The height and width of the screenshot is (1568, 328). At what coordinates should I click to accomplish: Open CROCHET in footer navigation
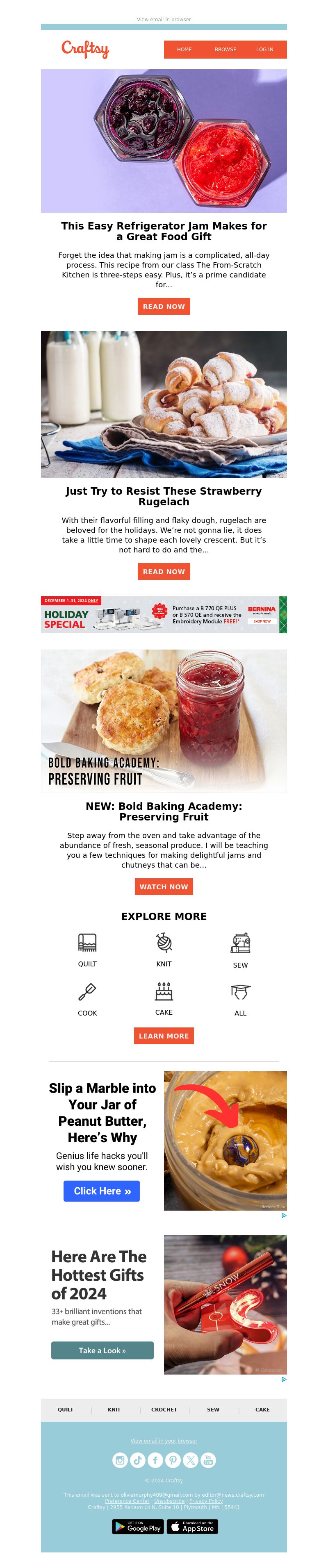point(164,1409)
